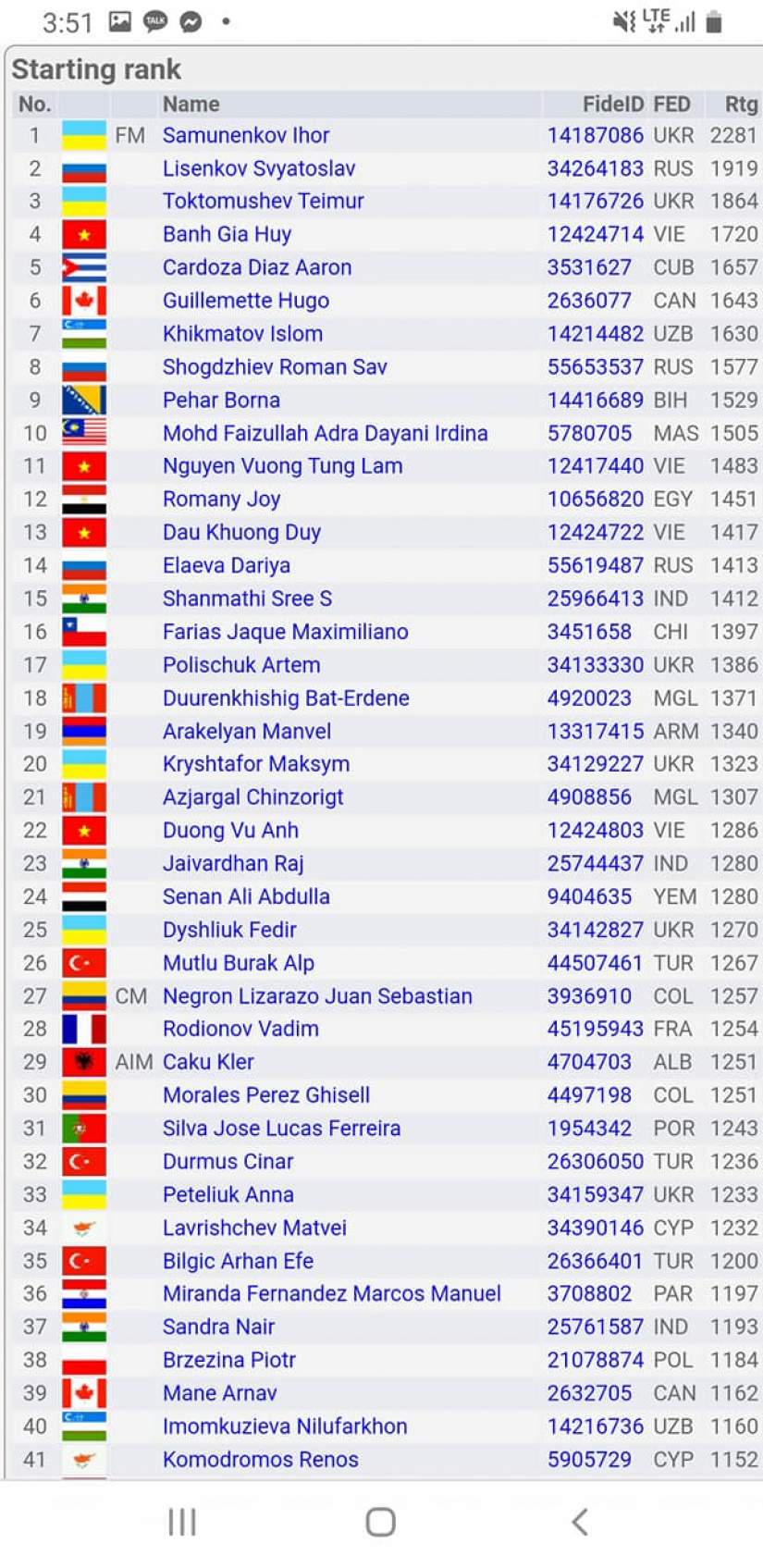Select Mohd Faizullah Adra Dayani Irdina
Image resolution: width=763 pixels, height=1568 pixels.
click(326, 433)
